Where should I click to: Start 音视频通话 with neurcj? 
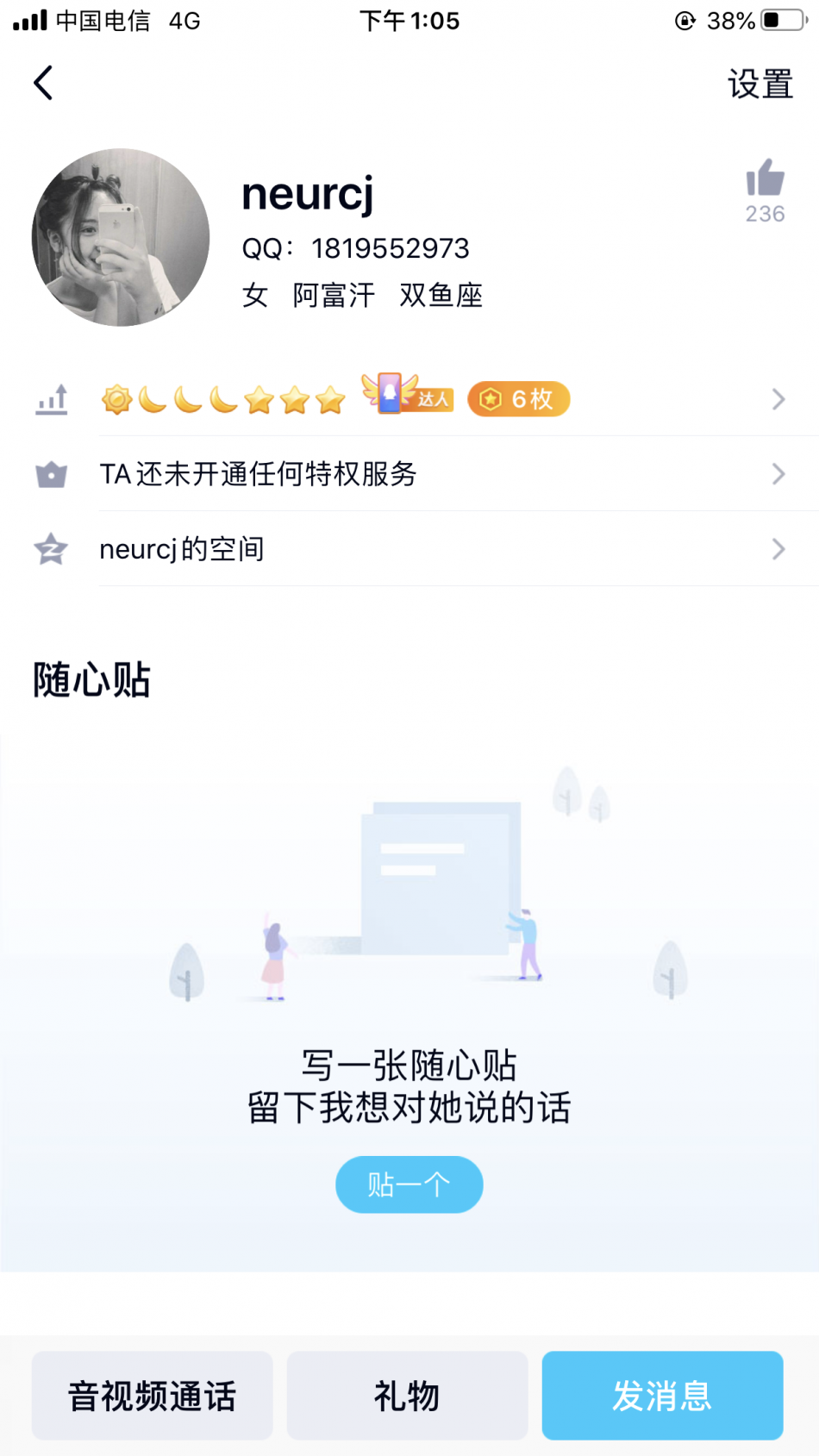153,1396
